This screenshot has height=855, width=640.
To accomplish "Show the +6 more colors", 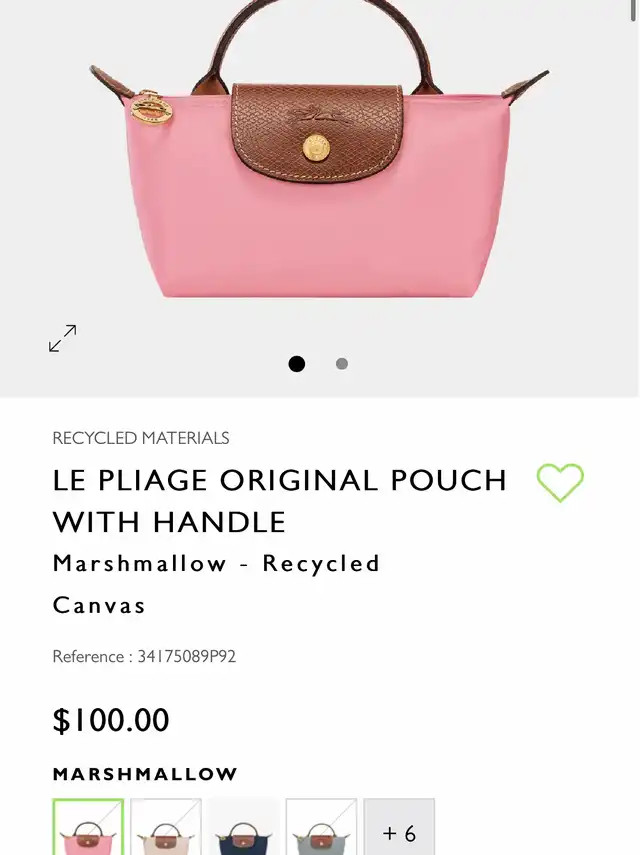I will (x=399, y=828).
